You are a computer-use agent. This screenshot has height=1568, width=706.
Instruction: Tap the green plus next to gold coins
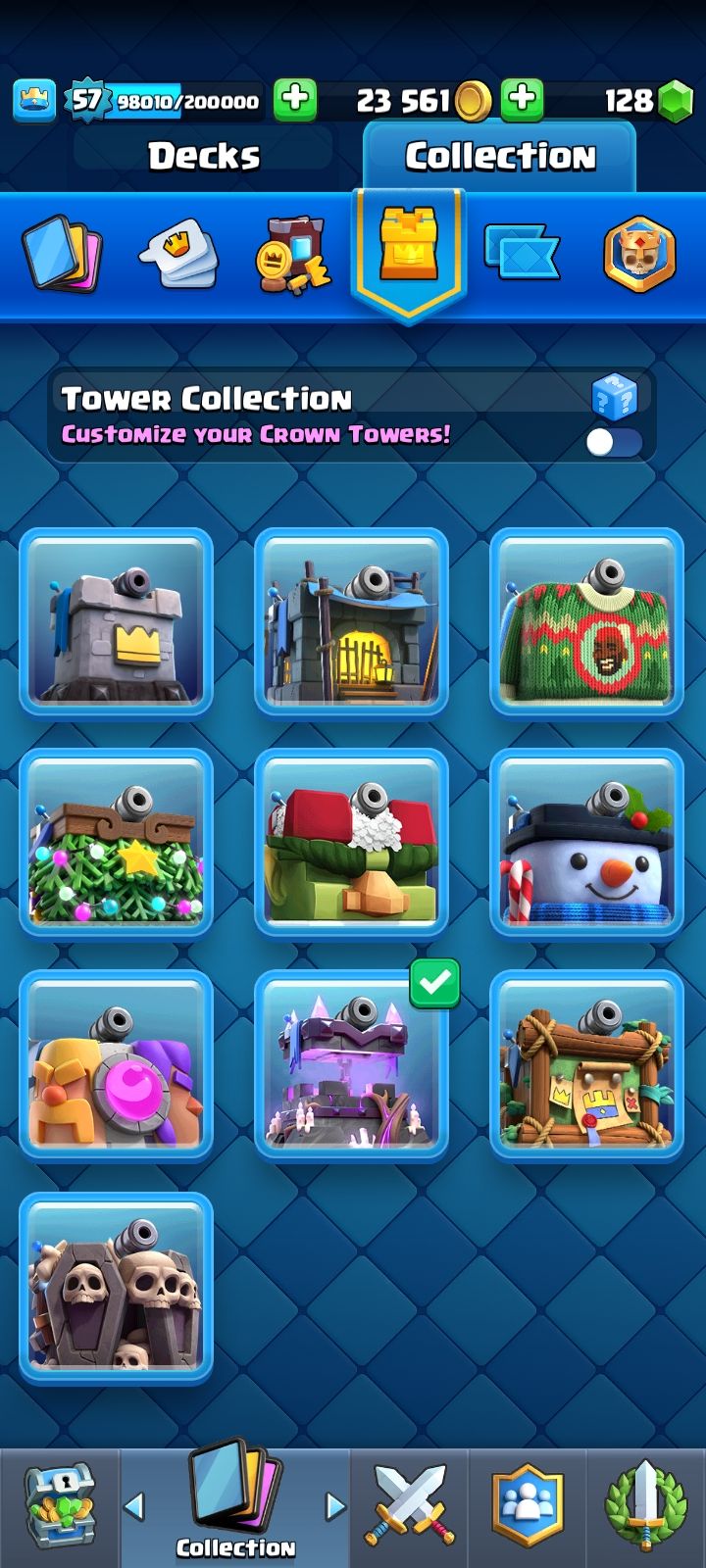click(523, 100)
